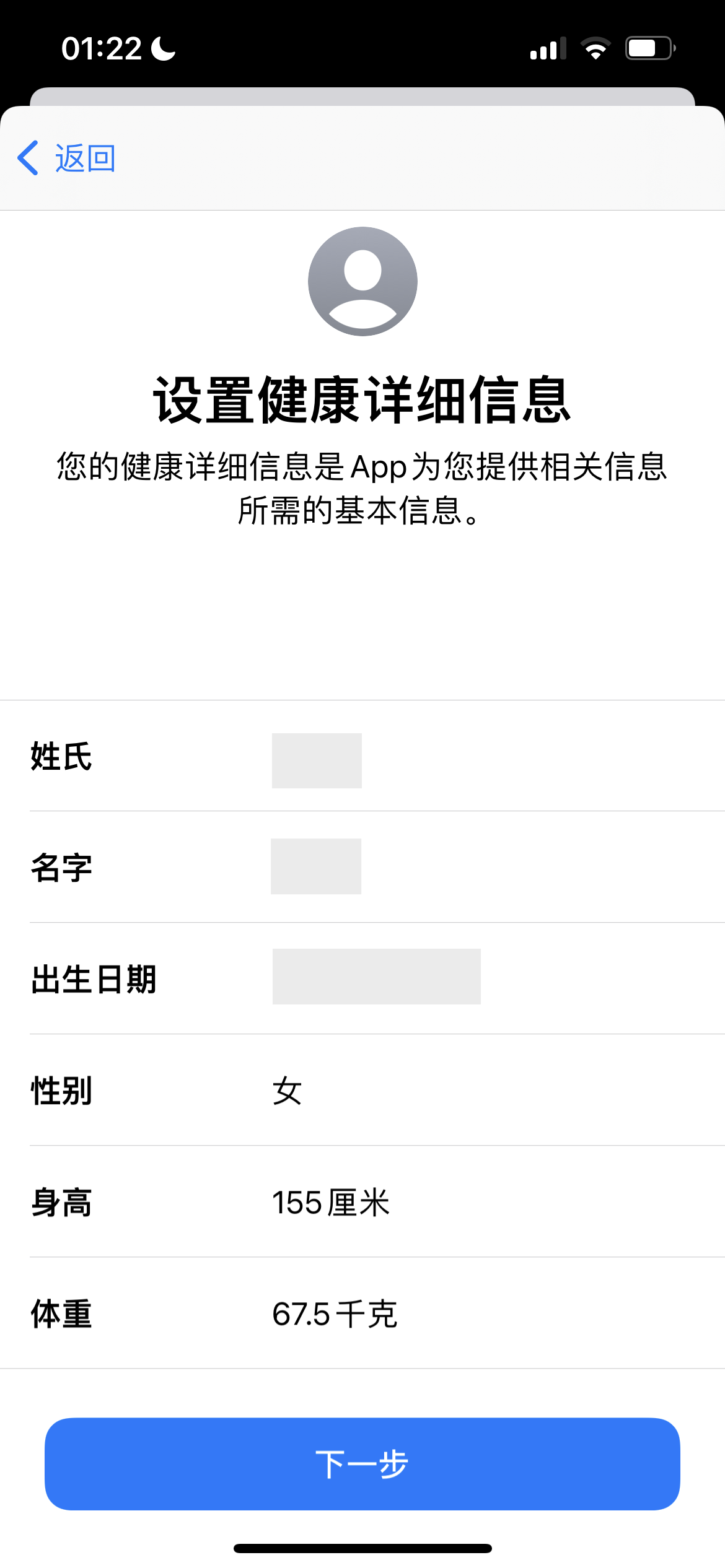Edit the 名字 first name field
725x1568 pixels.
coord(316,866)
